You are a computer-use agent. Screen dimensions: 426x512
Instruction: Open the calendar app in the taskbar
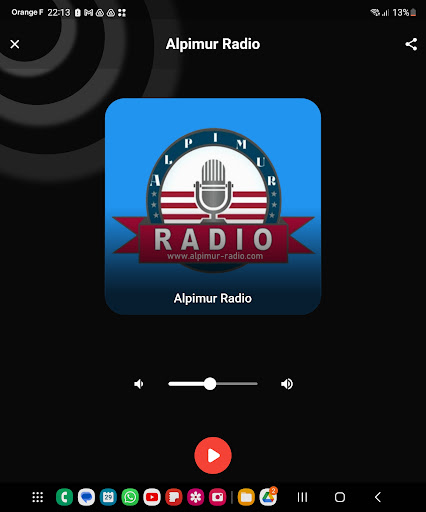(108, 497)
